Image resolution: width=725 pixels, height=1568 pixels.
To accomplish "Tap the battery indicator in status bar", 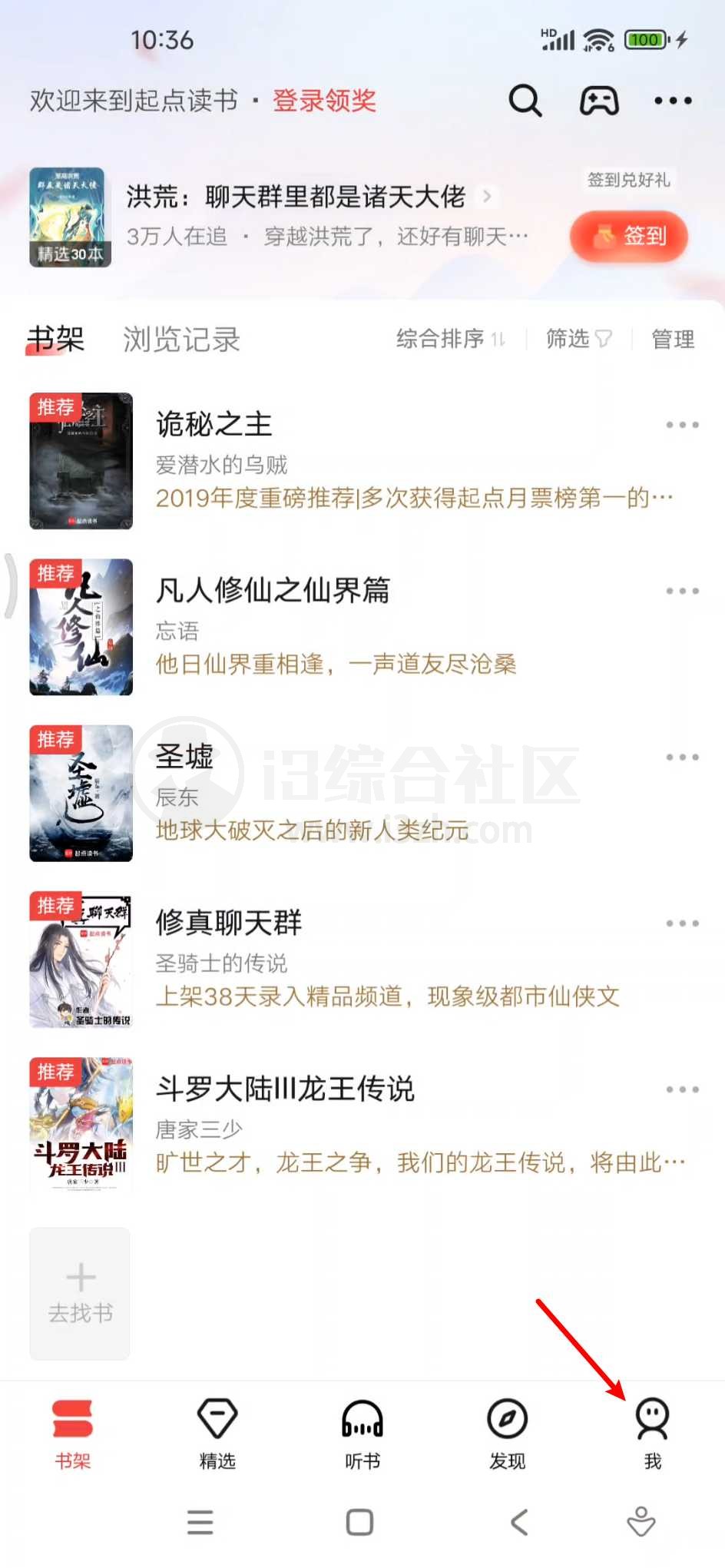I will tap(646, 38).
